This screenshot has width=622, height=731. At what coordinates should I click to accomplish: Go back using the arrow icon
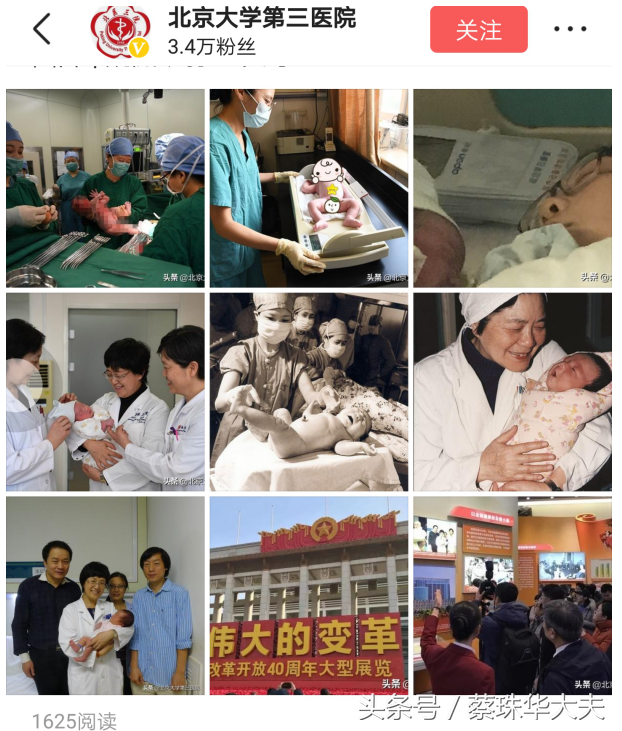click(x=41, y=30)
